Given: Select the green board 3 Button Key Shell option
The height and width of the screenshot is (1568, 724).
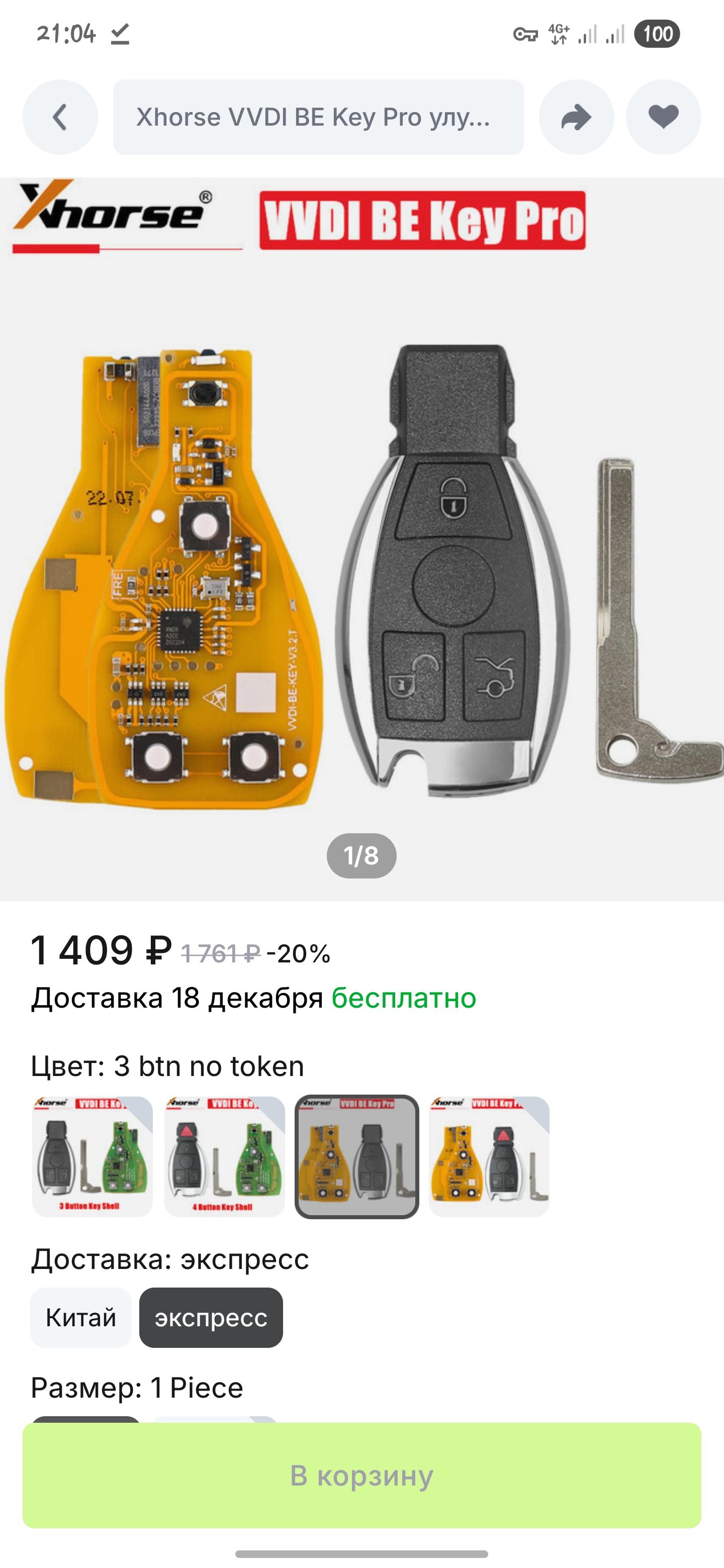Looking at the screenshot, I should coord(92,1156).
